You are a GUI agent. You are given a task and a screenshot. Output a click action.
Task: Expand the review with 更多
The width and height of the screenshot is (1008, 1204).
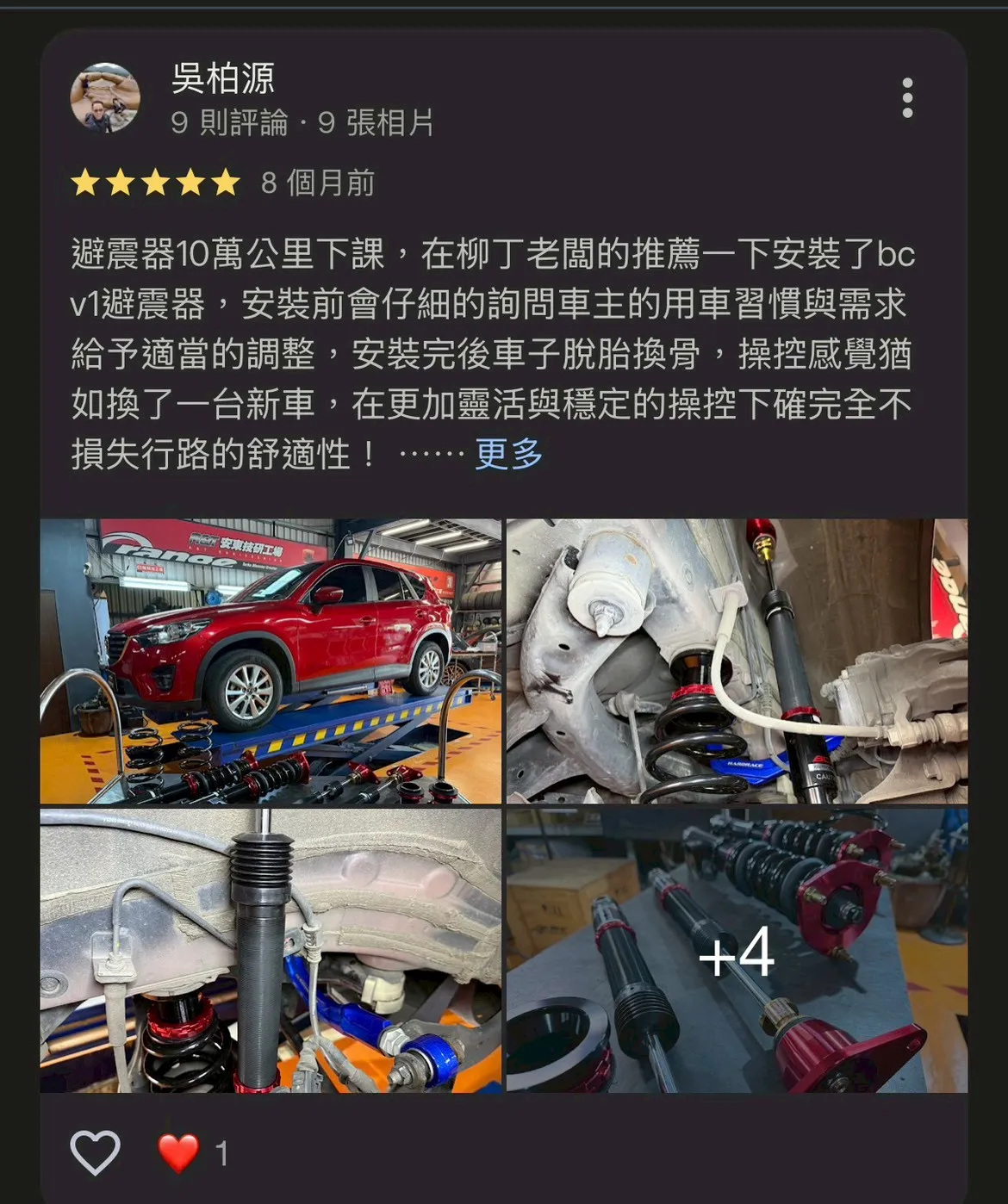pyautogui.click(x=508, y=454)
